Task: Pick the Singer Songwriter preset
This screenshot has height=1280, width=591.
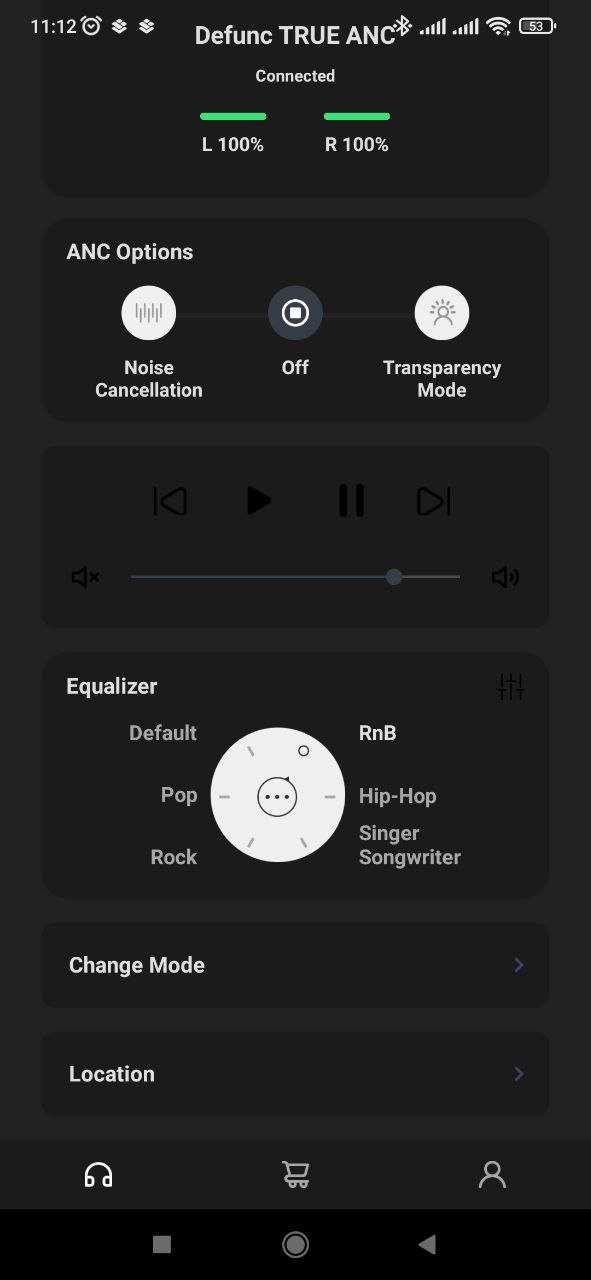Action: click(x=410, y=845)
